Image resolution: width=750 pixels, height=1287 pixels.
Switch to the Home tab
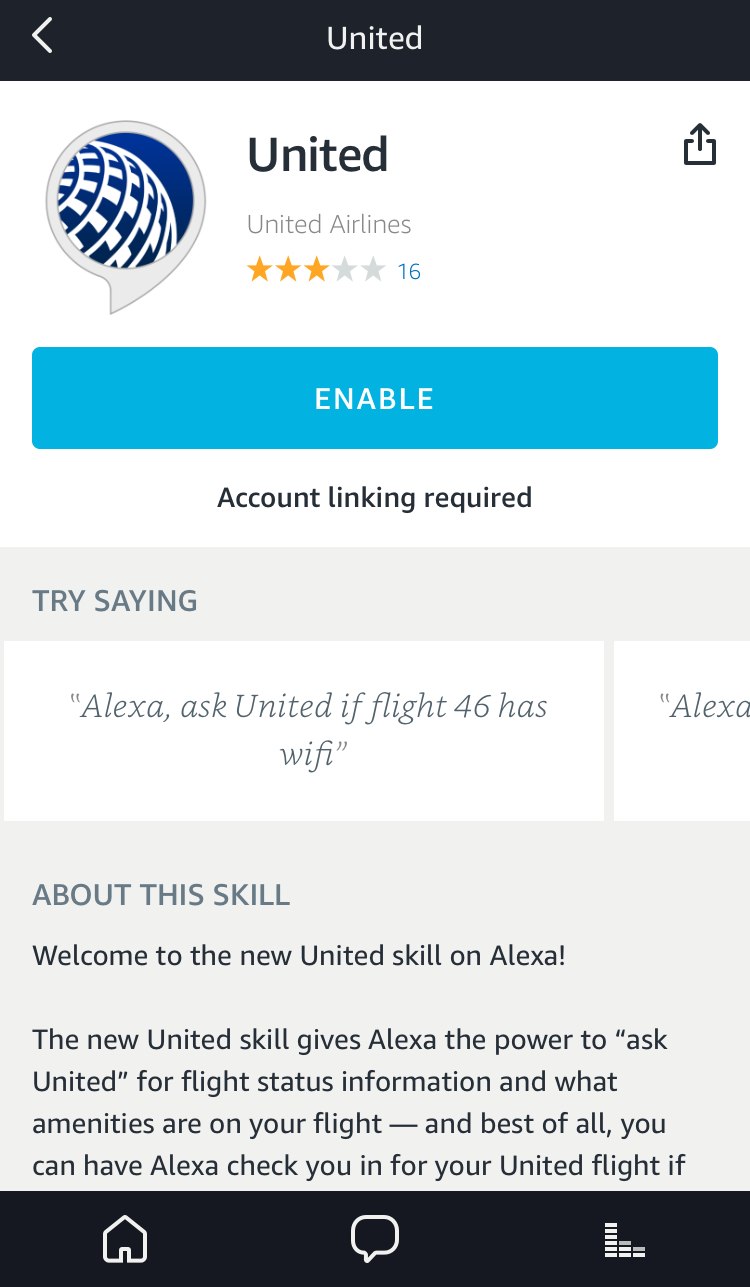[x=125, y=1240]
